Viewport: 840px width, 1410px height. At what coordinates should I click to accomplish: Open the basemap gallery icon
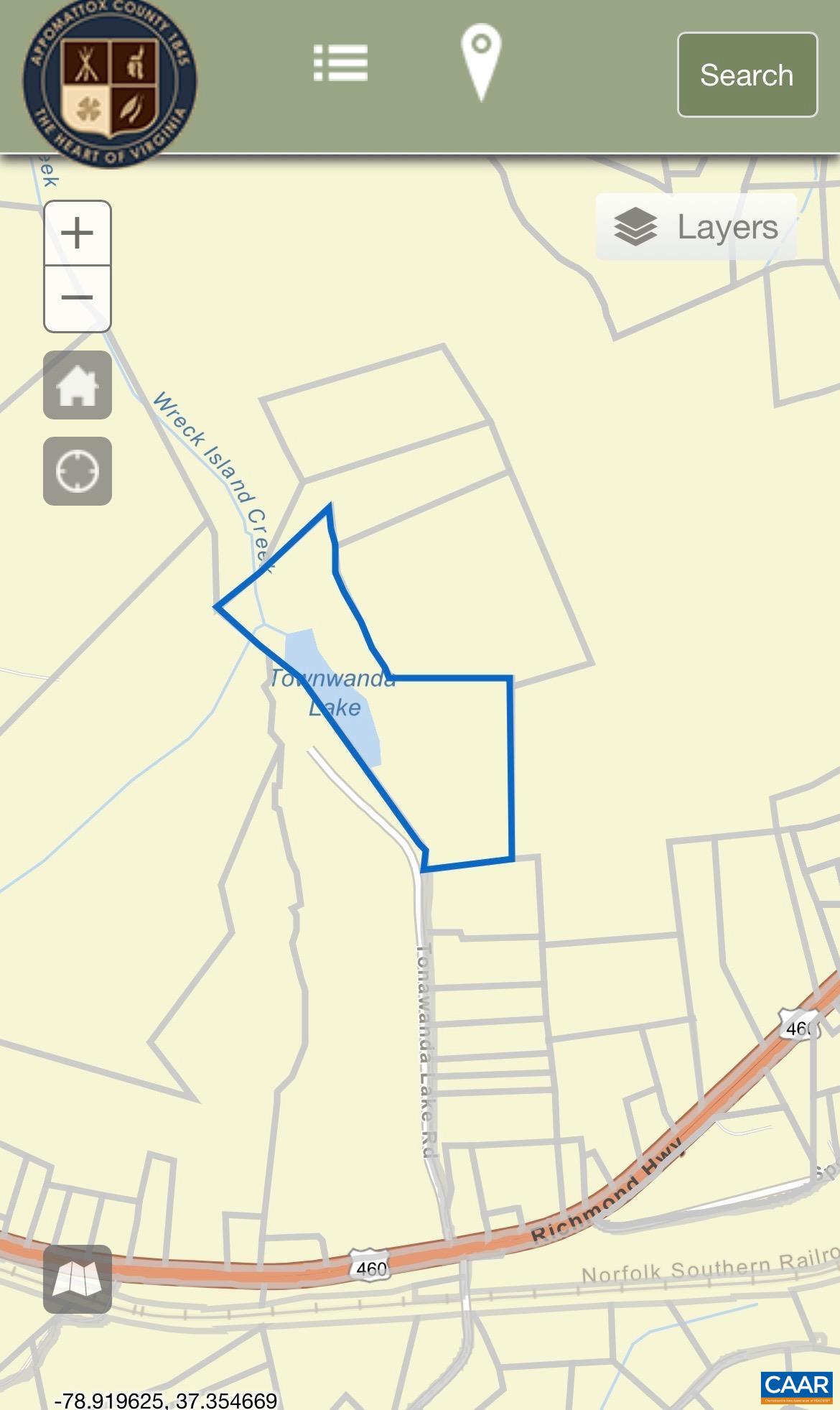pos(78,1279)
